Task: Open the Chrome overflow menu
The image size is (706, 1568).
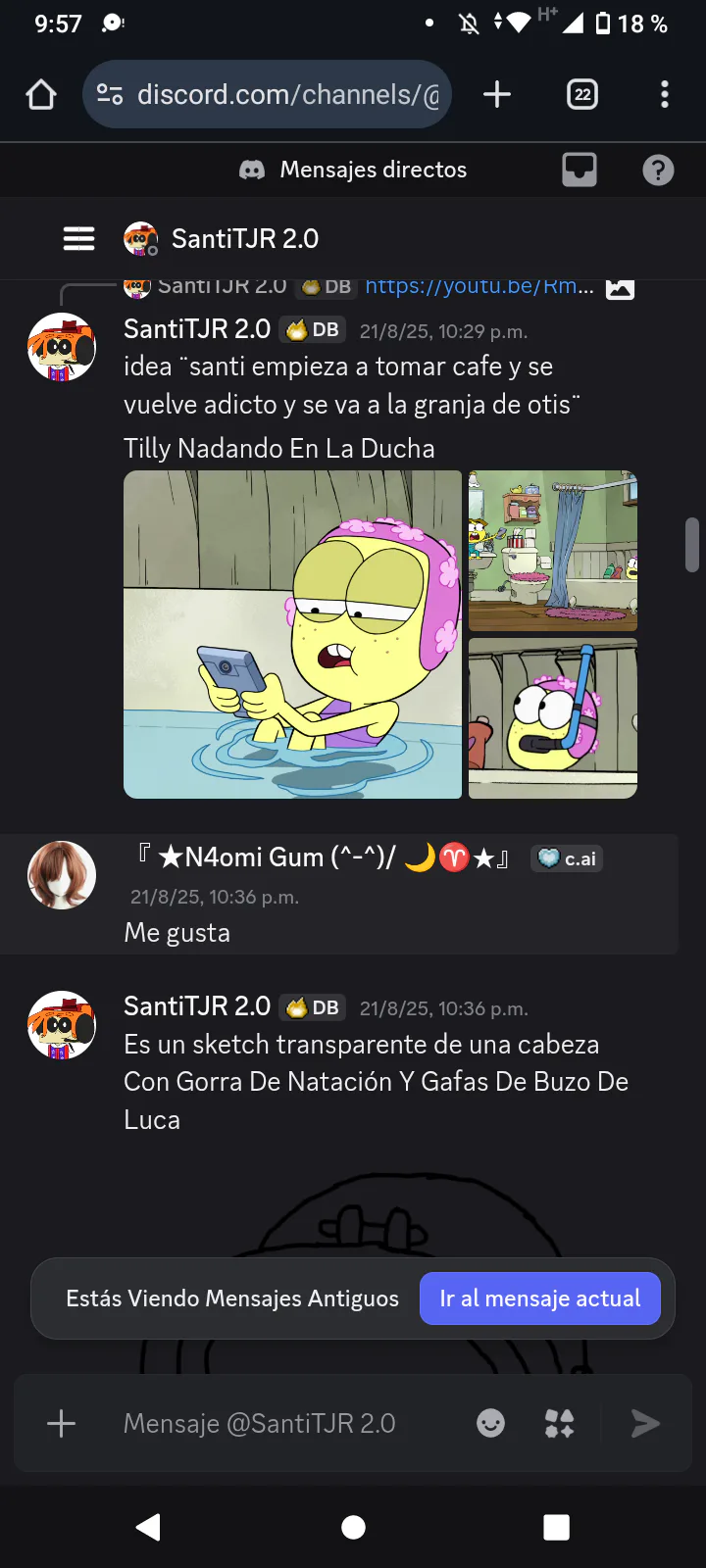Action: click(x=665, y=95)
